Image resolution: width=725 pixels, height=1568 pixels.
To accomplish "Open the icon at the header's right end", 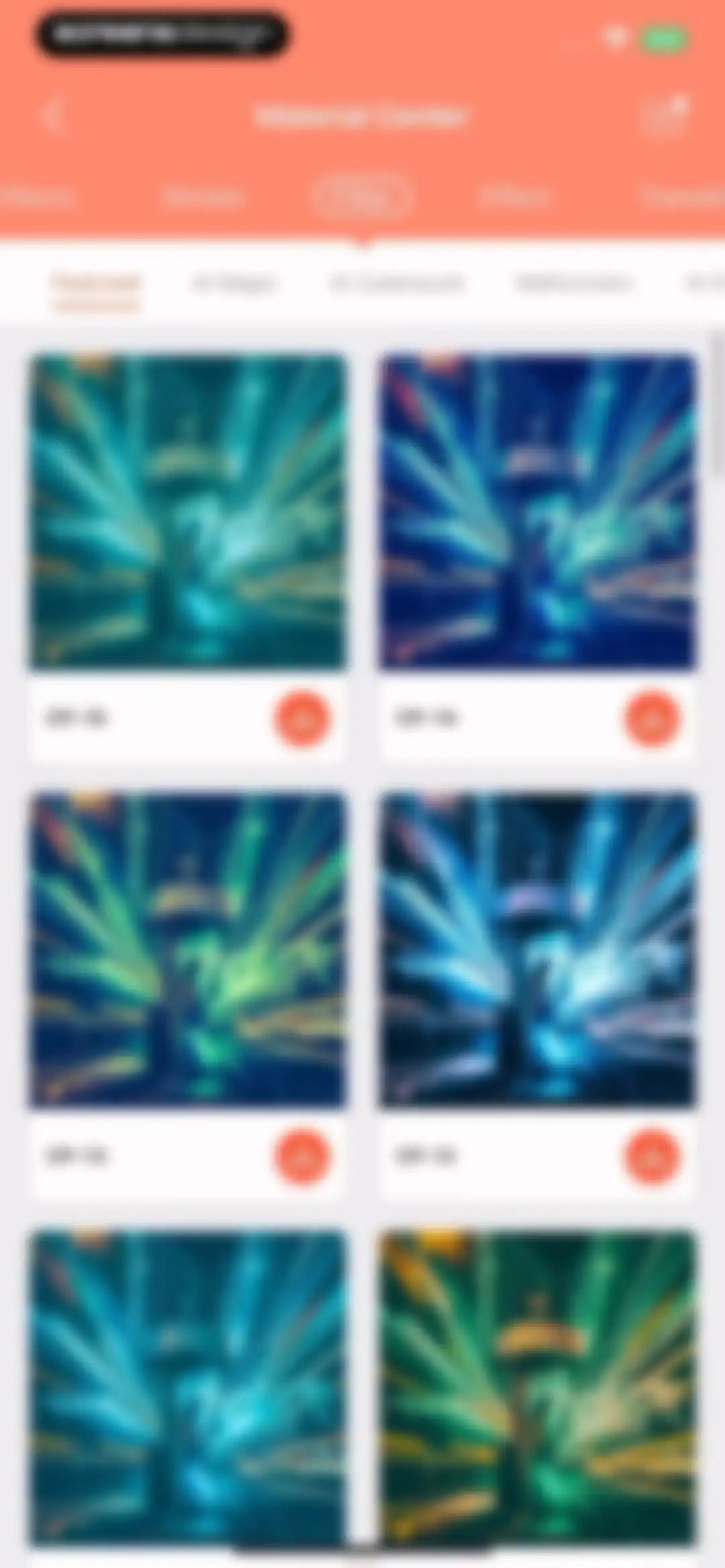I will tap(665, 116).
